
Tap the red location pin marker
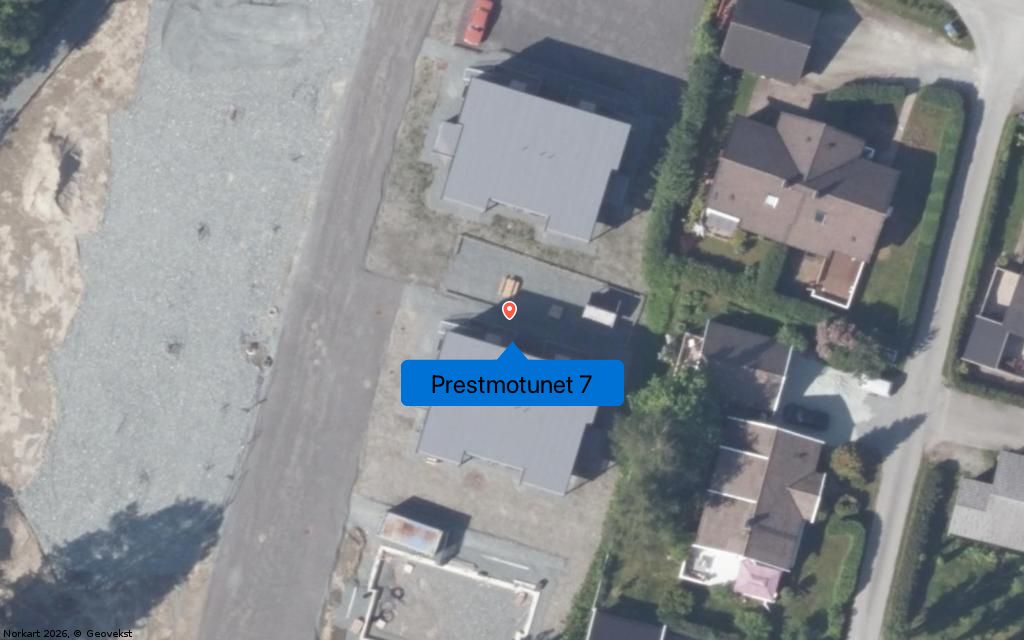coord(509,310)
